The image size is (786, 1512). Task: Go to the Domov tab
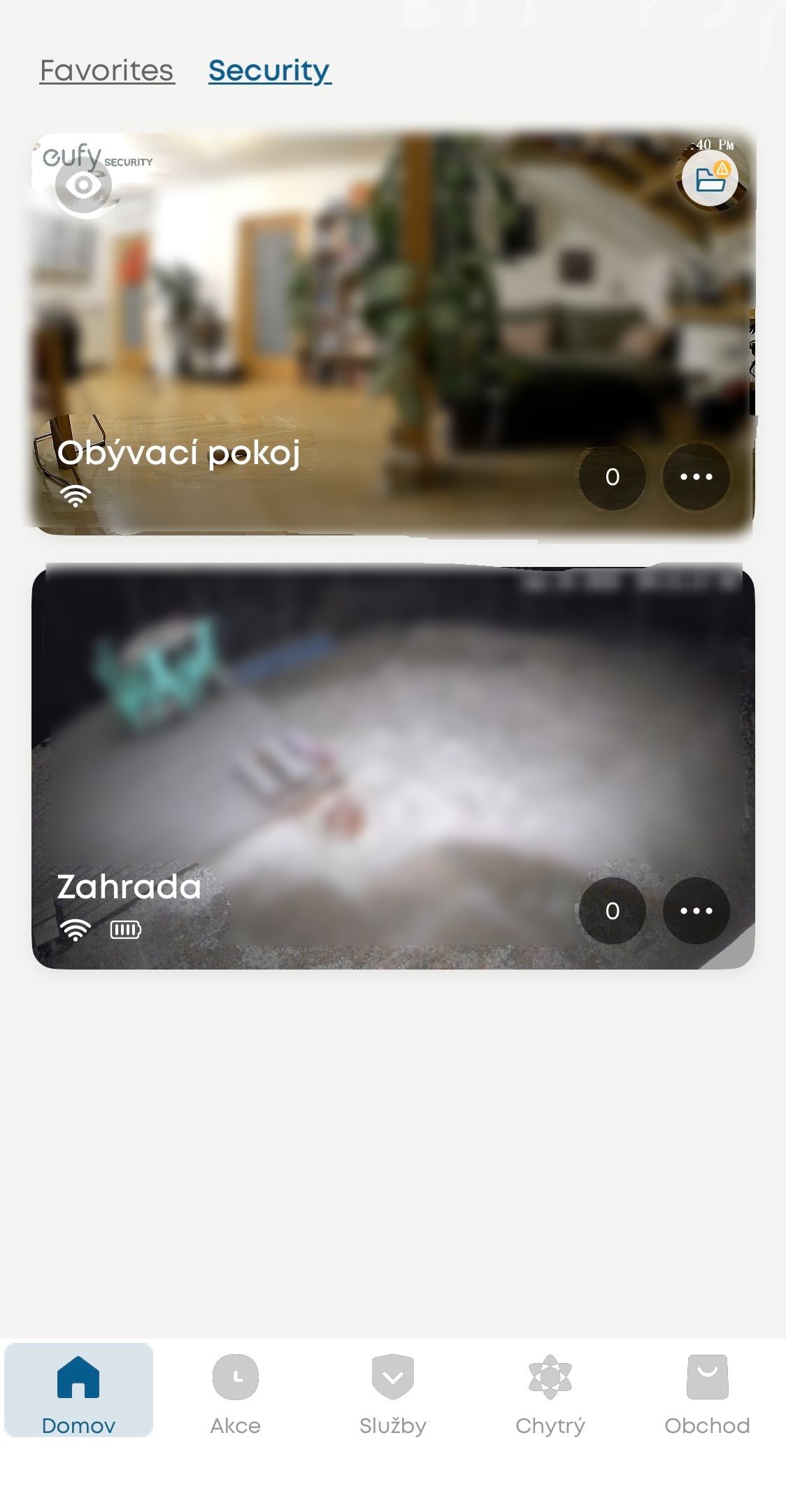[78, 1390]
